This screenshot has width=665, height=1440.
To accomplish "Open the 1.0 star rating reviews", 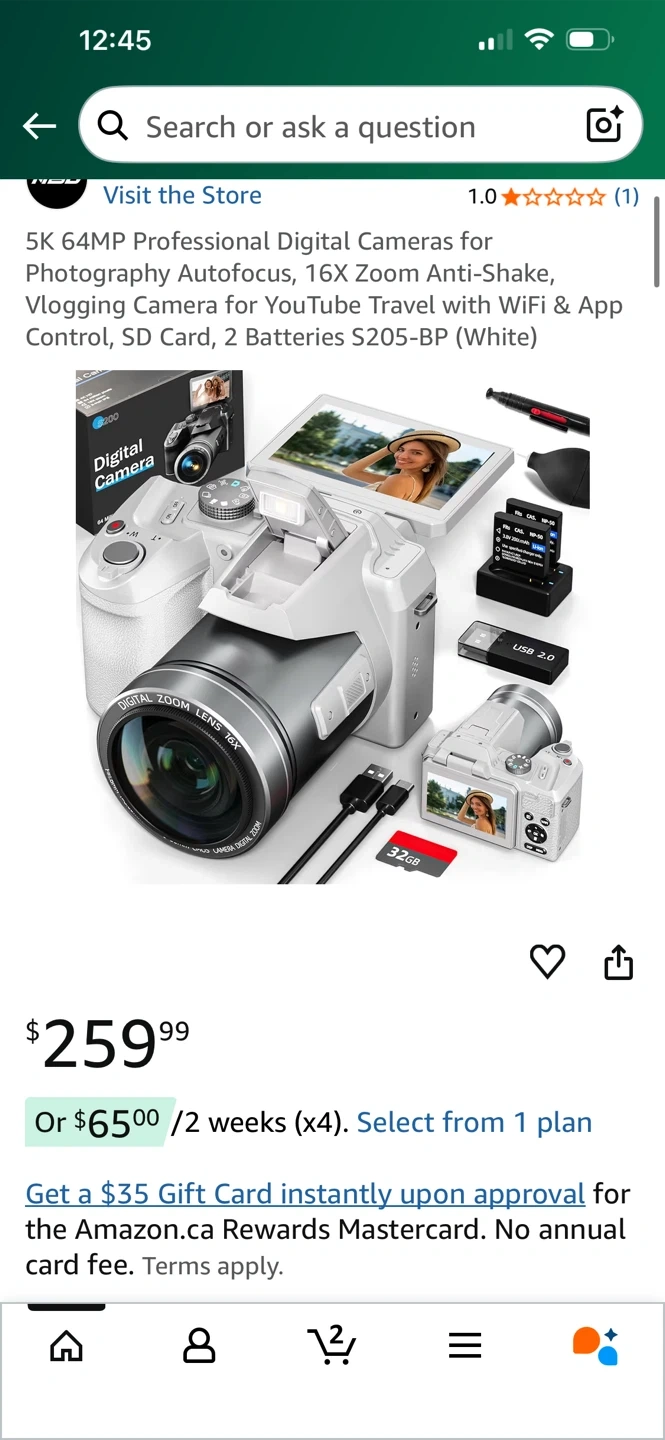I will 552,196.
